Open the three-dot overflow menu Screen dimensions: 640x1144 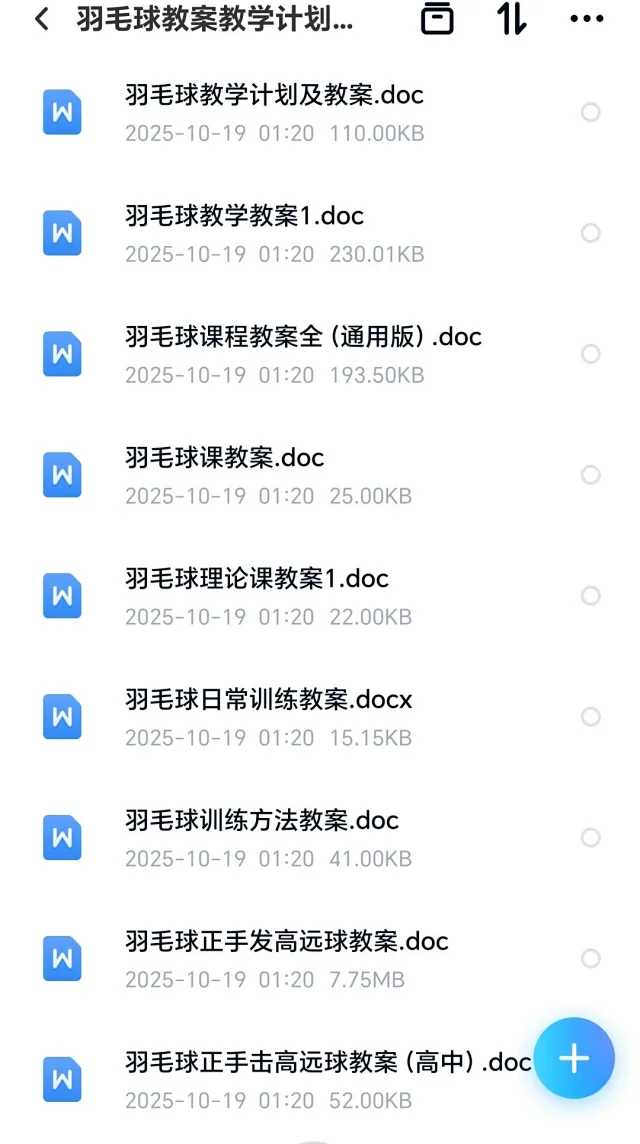point(586,19)
